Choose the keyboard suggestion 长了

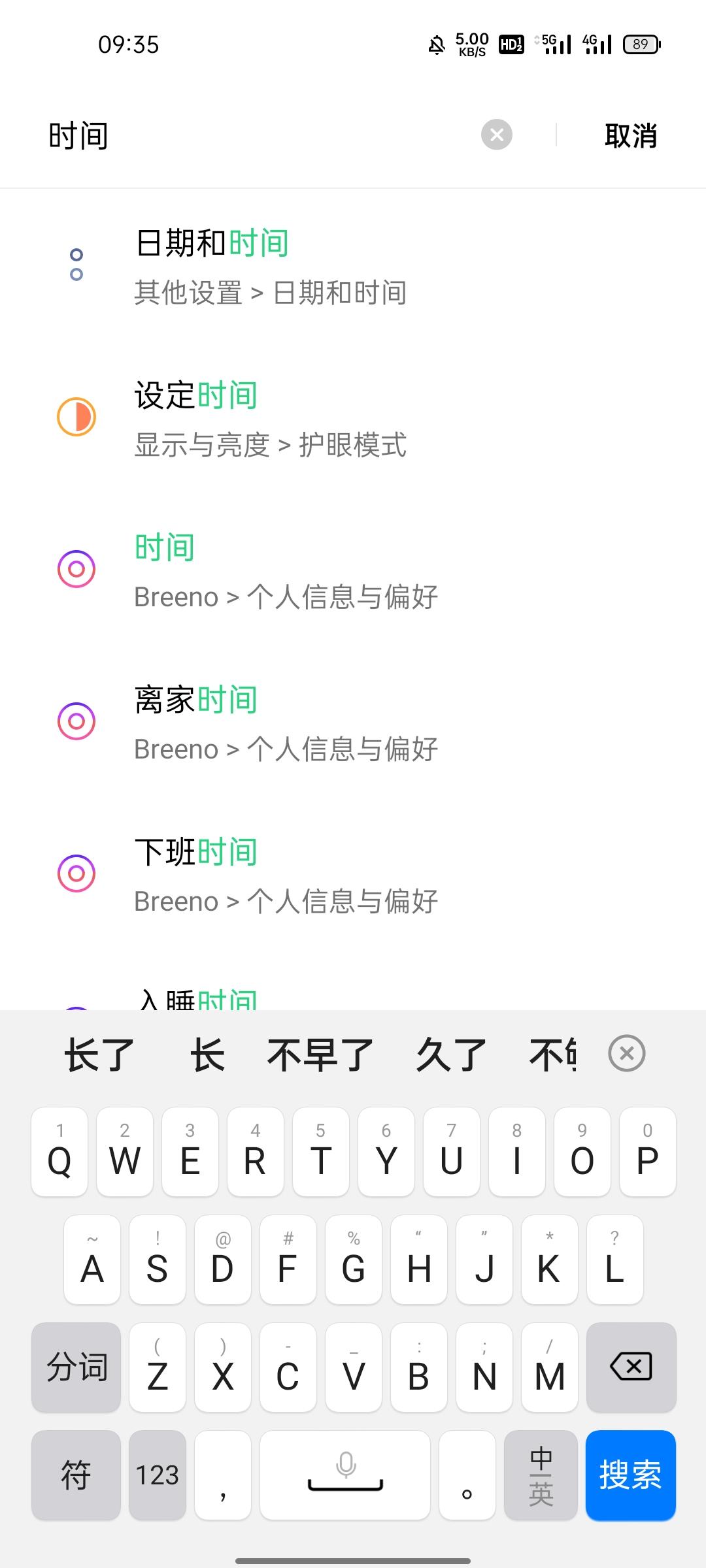pos(99,1054)
